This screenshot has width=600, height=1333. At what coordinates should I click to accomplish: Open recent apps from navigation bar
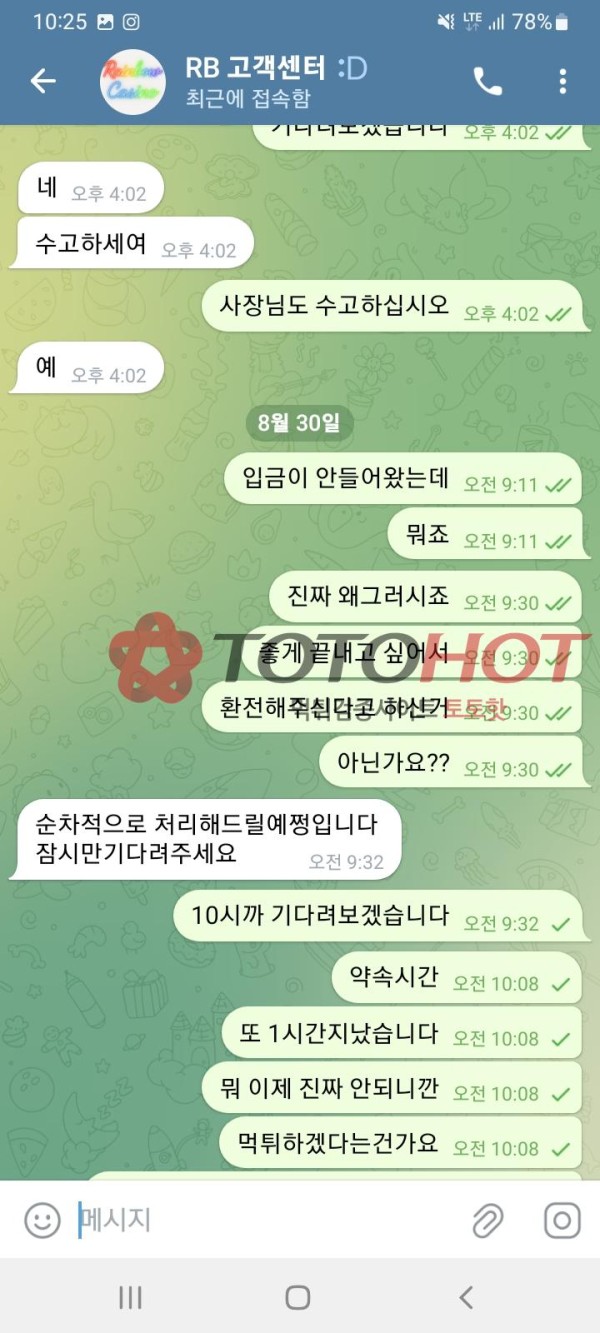(130, 1297)
